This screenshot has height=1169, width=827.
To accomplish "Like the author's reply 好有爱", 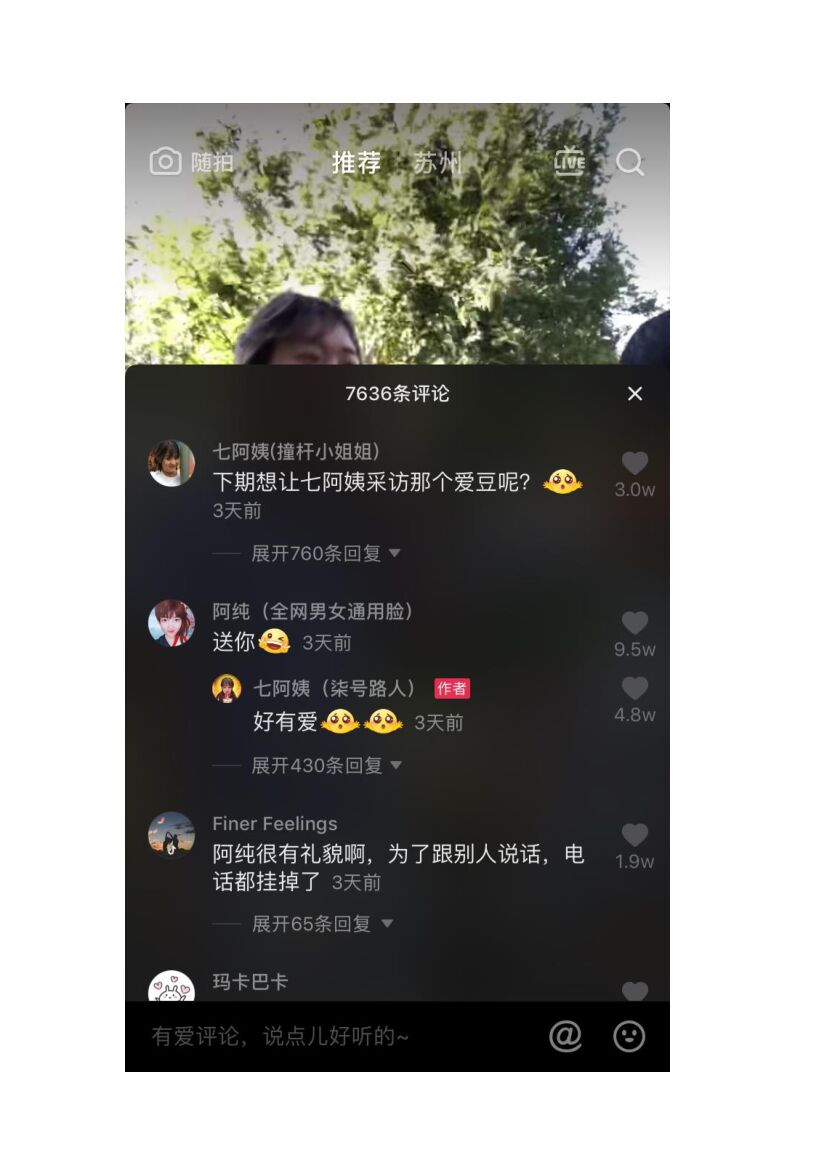I will [x=634, y=689].
